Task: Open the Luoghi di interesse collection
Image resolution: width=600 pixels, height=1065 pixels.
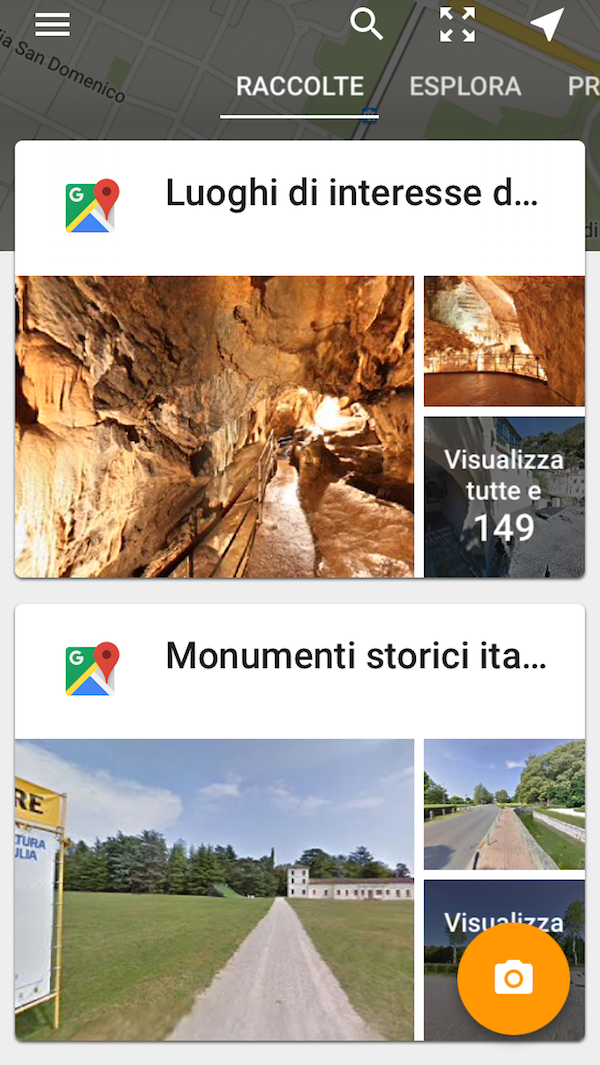Action: 351,193
